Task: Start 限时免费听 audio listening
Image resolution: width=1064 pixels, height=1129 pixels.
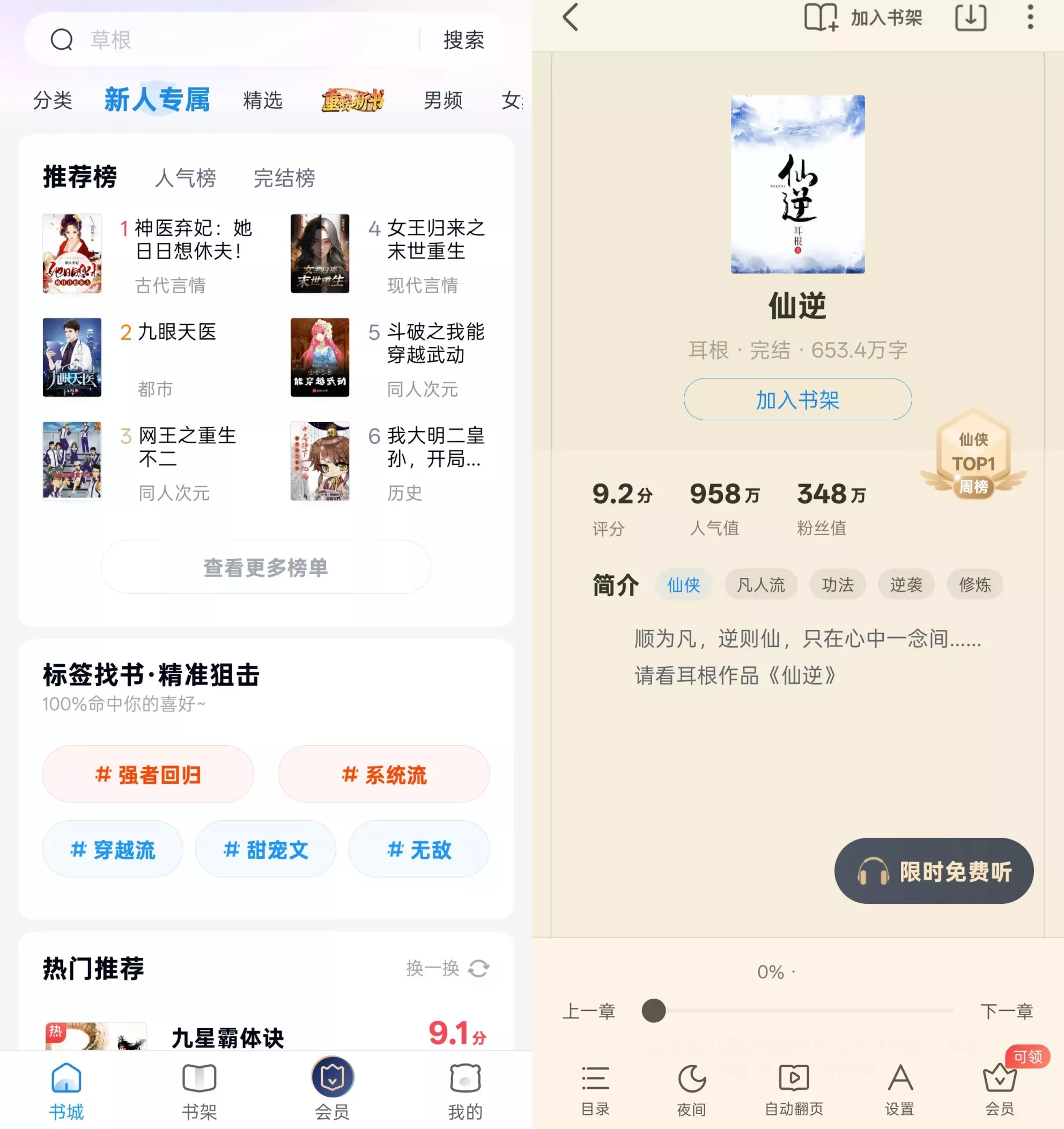Action: click(933, 871)
